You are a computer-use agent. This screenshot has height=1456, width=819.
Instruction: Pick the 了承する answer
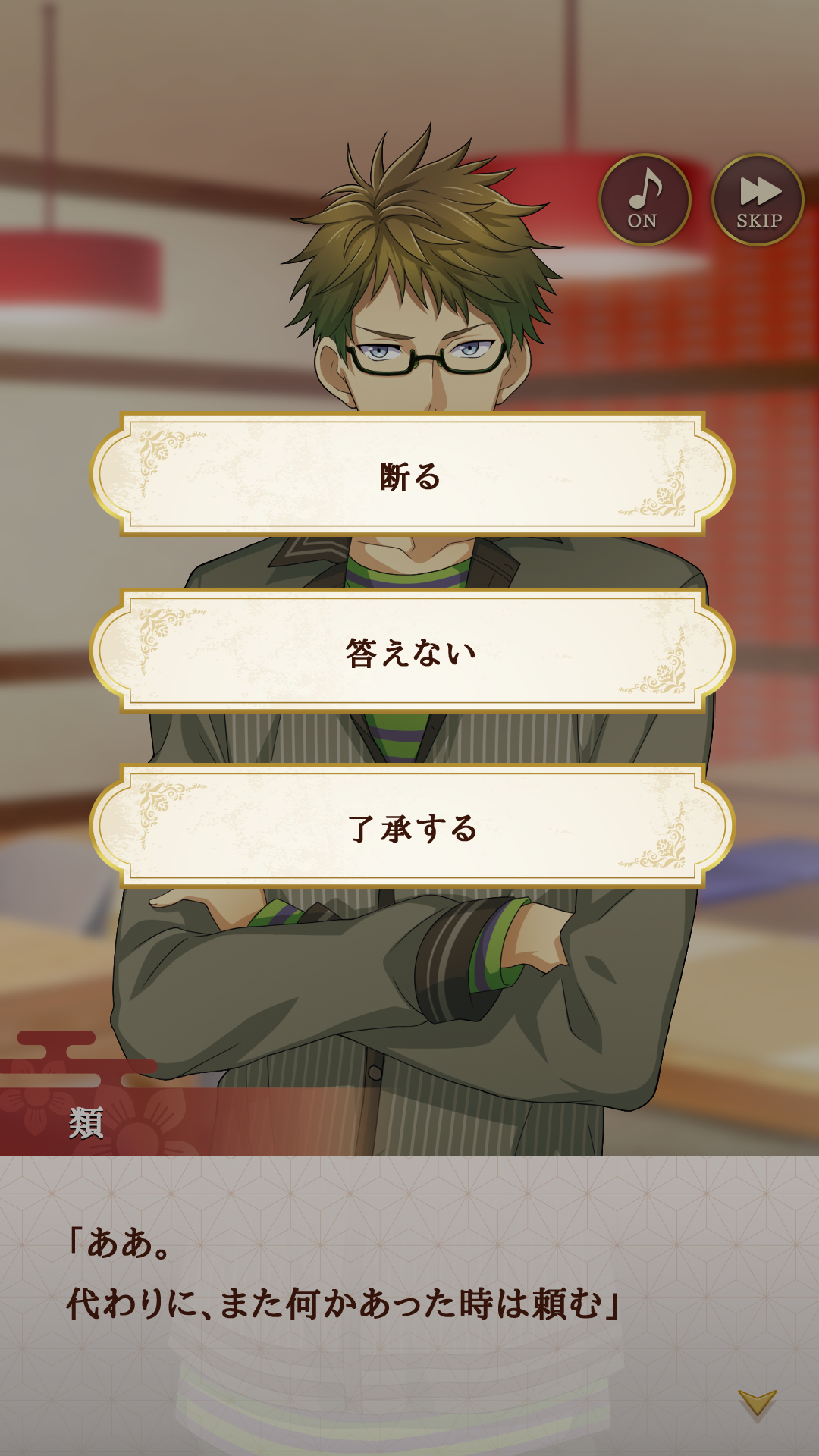413,826
